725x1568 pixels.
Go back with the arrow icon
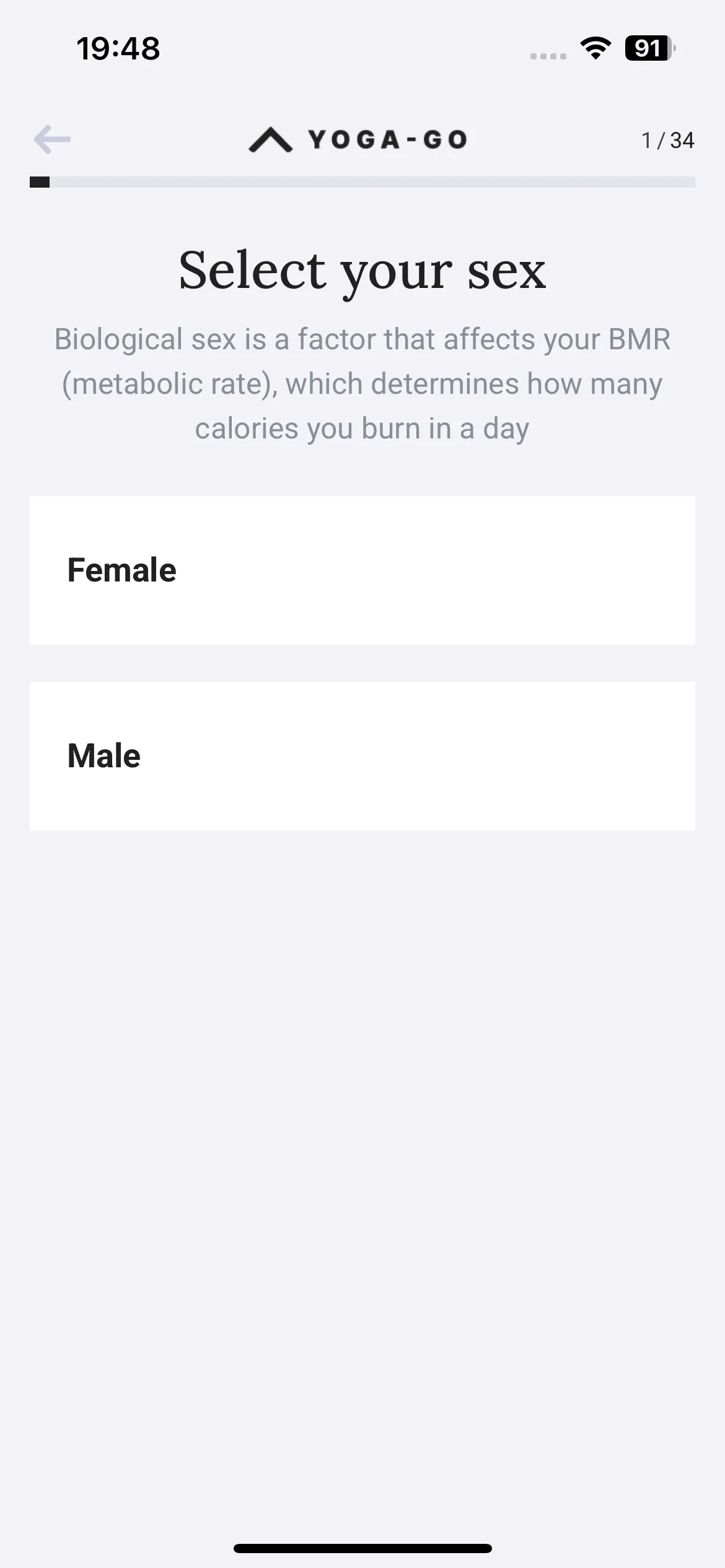pos(52,139)
